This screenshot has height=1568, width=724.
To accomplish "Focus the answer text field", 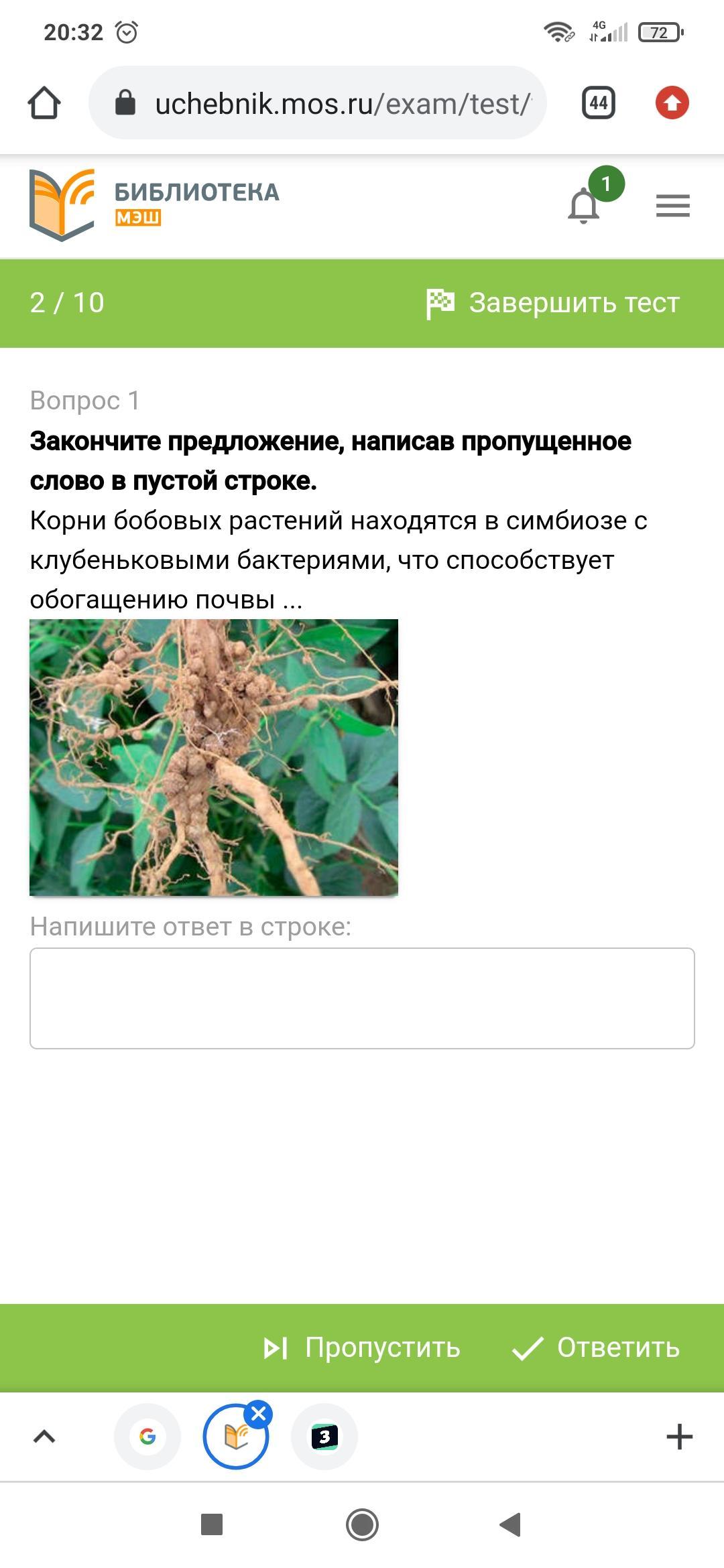I will point(362,998).
